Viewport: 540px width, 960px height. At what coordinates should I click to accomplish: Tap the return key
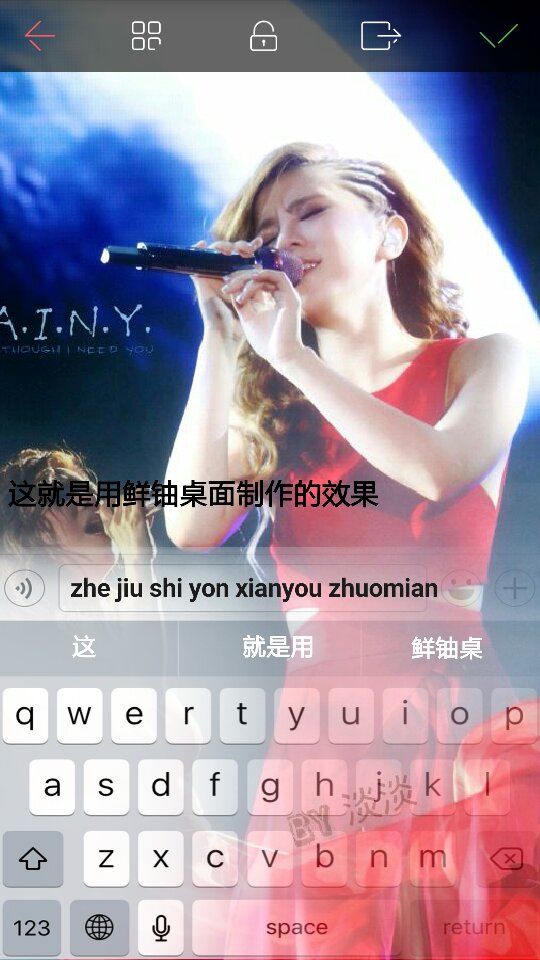[x=474, y=928]
